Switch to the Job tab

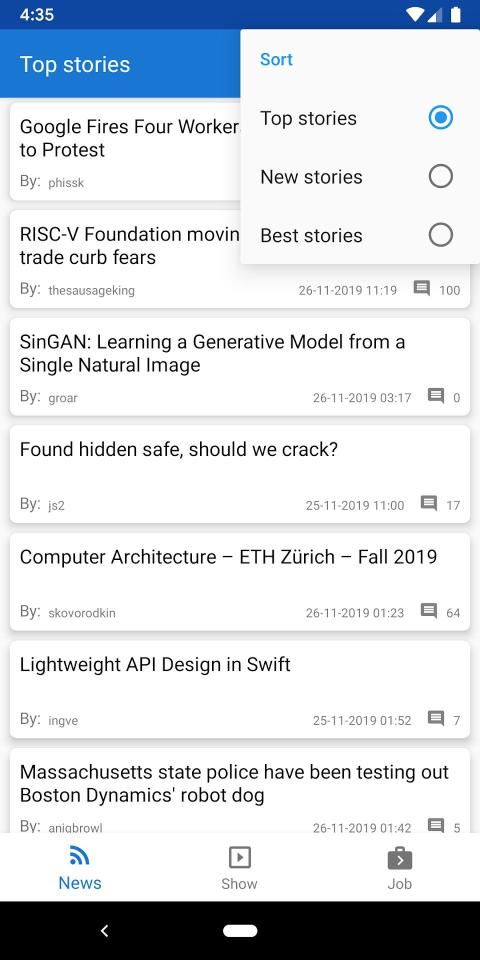click(400, 868)
